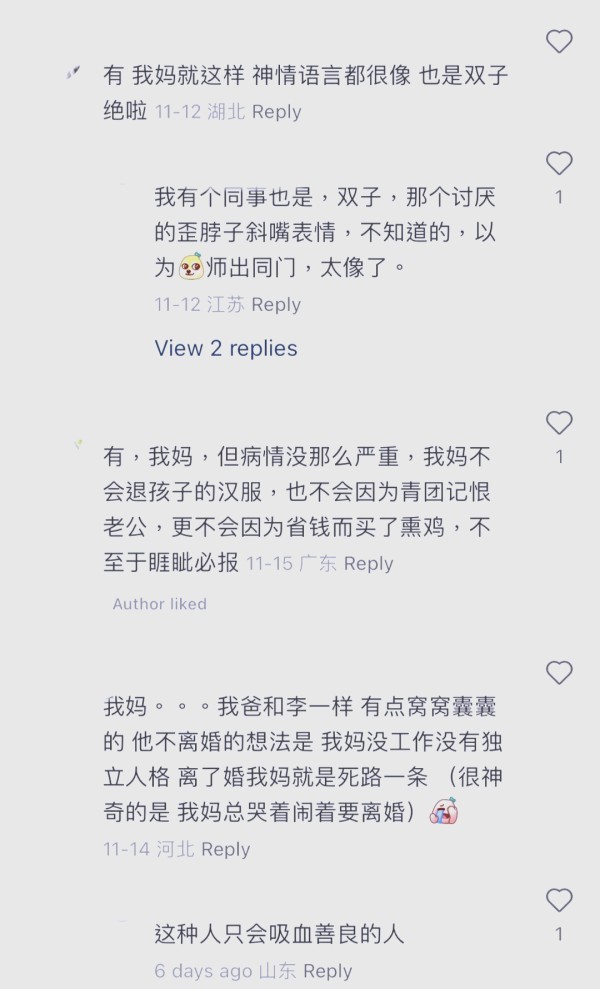
Task: Like the 湖北 comment about 双子
Action: point(559,42)
